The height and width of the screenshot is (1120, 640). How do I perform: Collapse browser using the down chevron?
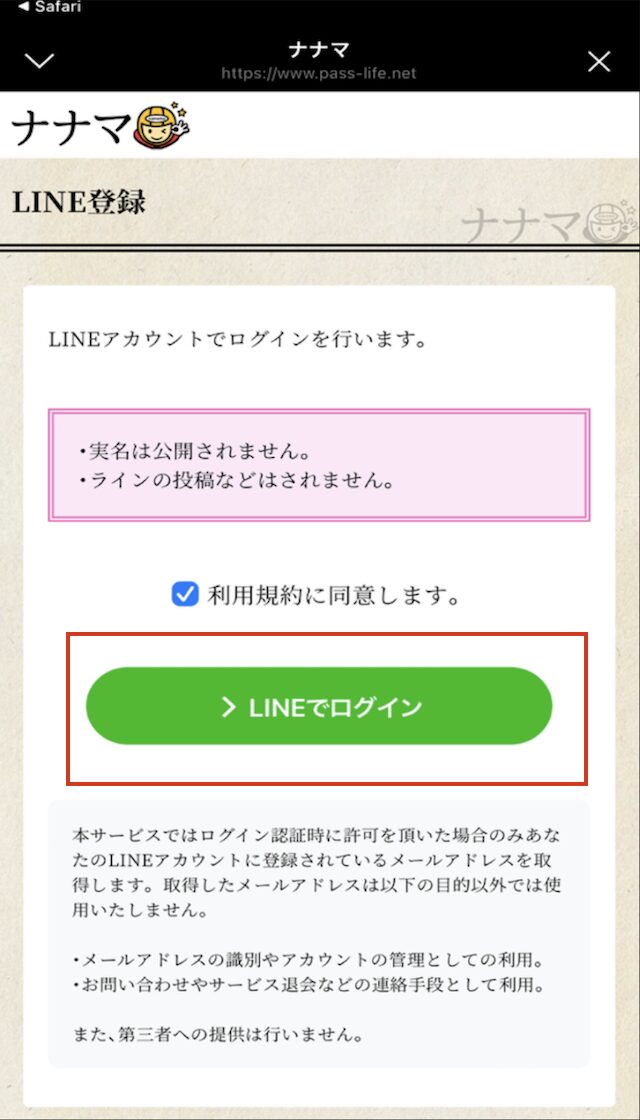pyautogui.click(x=39, y=62)
